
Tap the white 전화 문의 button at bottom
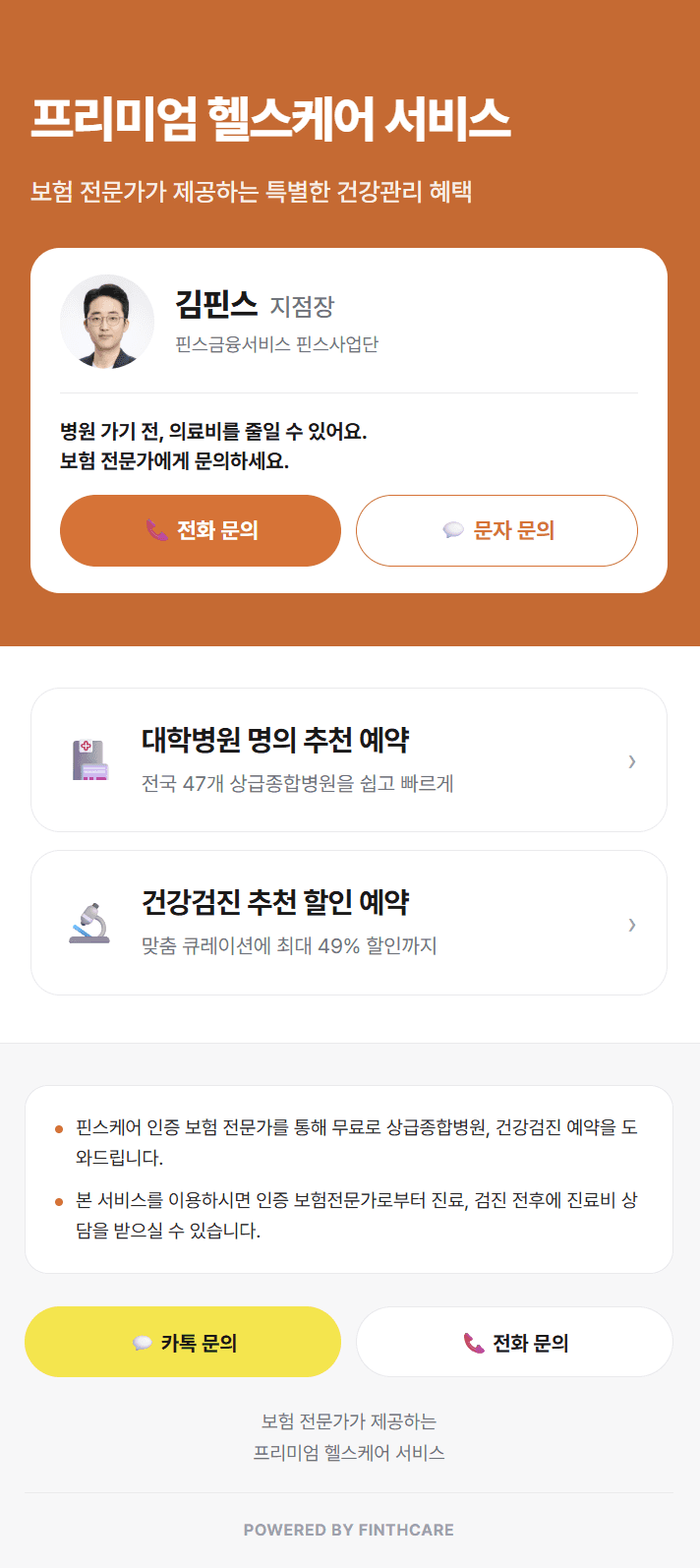click(x=514, y=1342)
